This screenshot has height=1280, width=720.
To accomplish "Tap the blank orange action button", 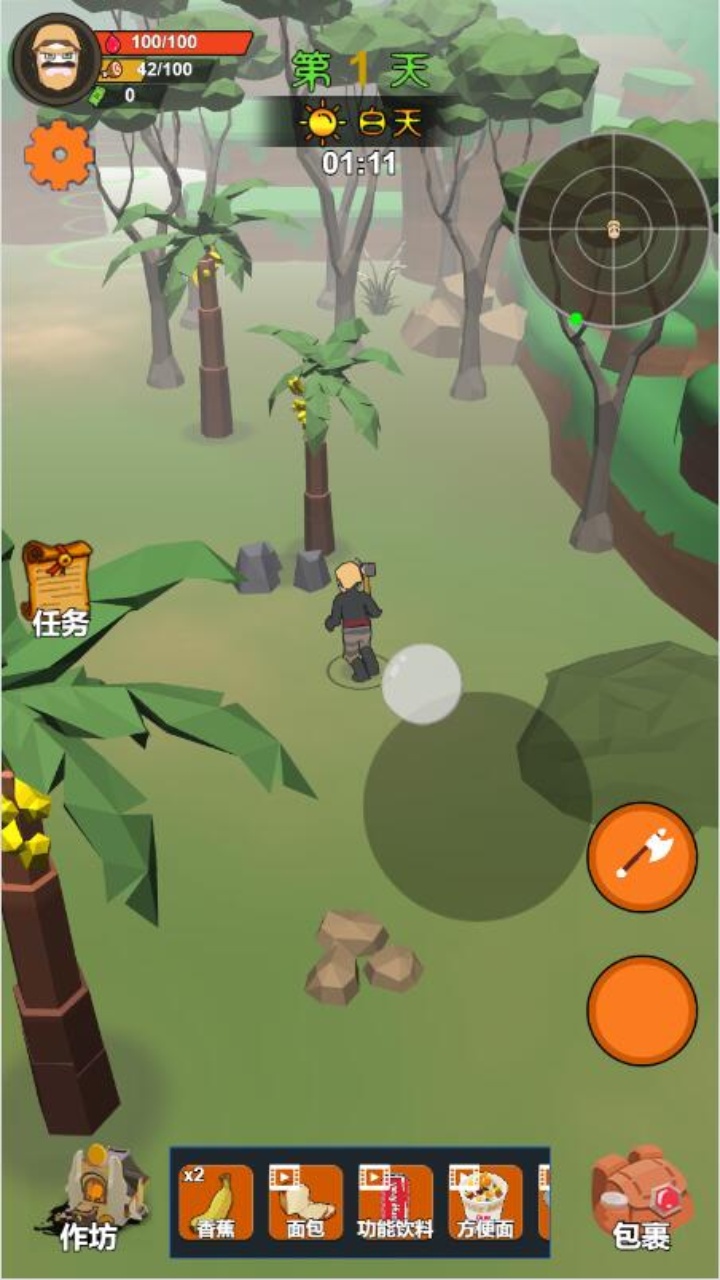I will [642, 1010].
